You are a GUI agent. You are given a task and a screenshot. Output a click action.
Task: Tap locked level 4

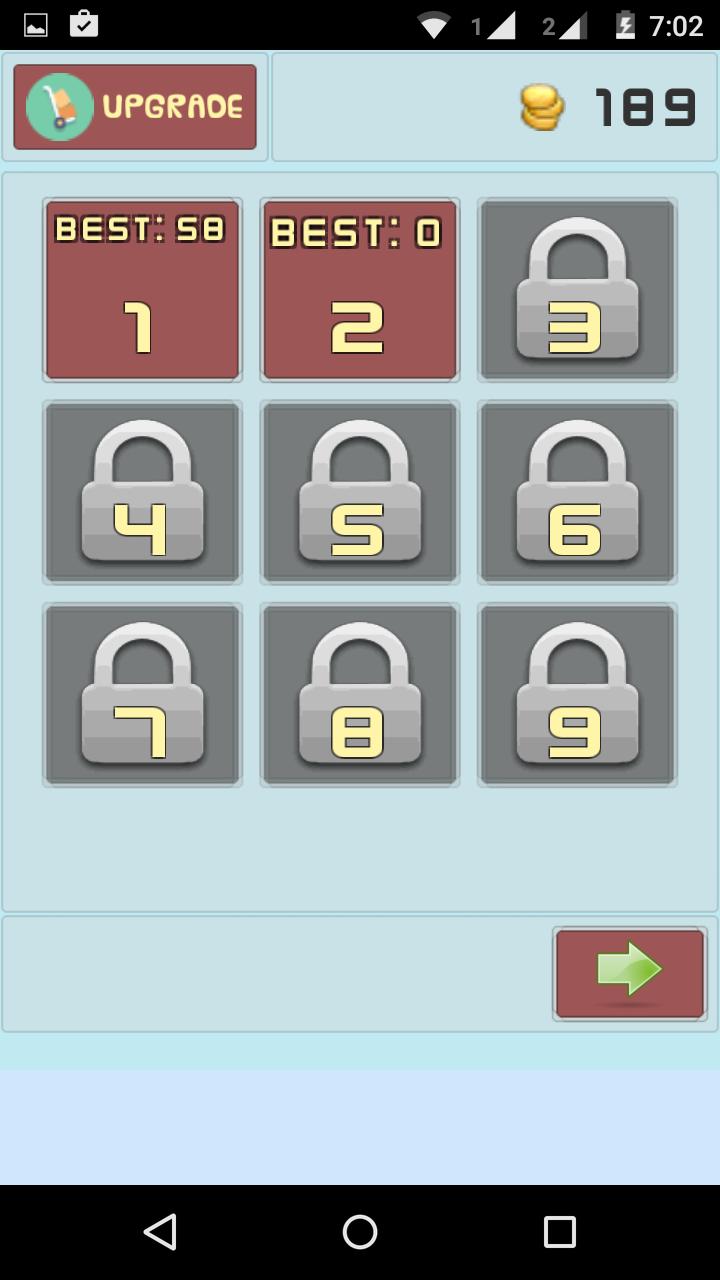click(142, 492)
